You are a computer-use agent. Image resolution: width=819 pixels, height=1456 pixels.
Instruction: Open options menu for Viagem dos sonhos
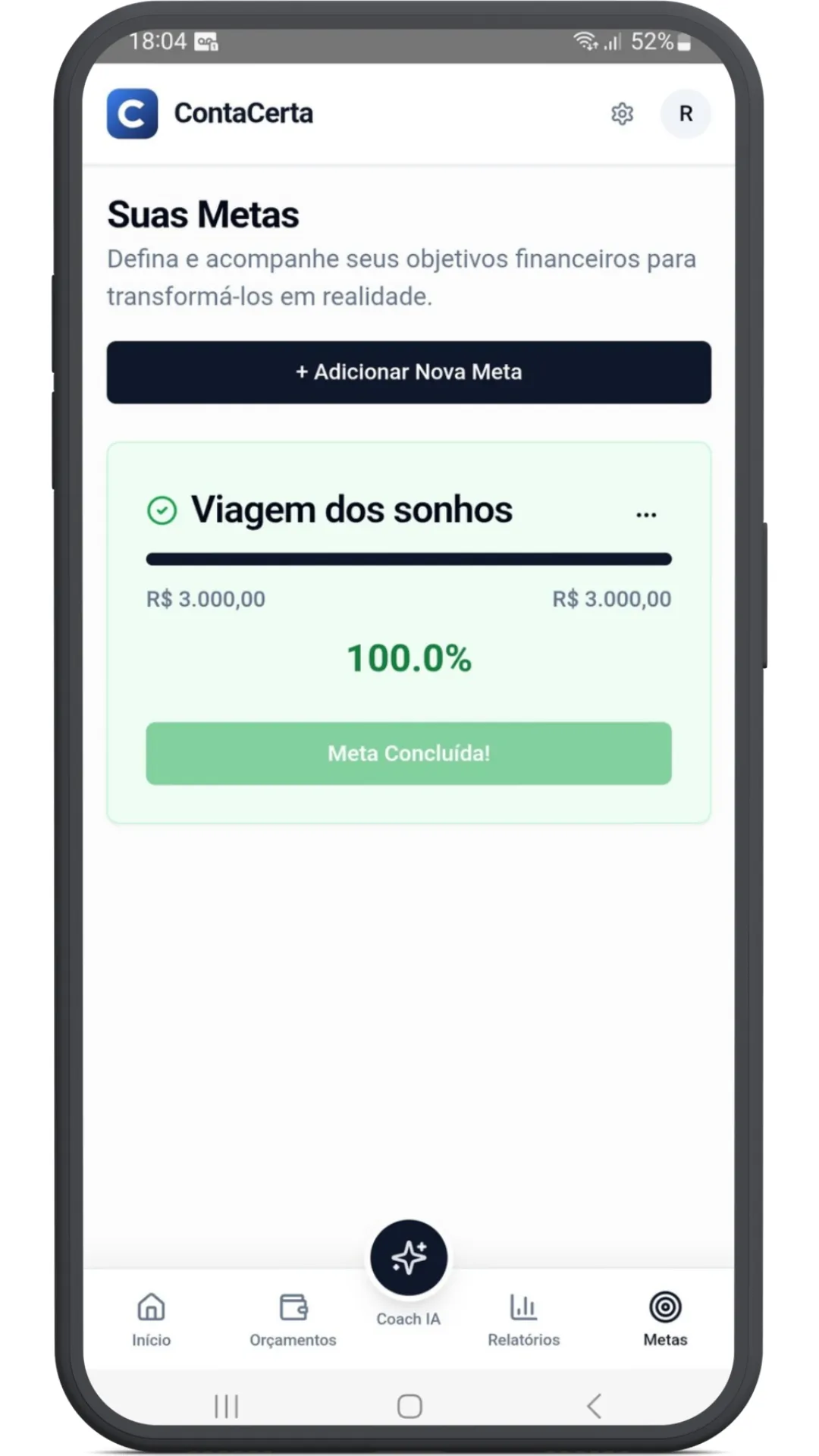coord(646,513)
